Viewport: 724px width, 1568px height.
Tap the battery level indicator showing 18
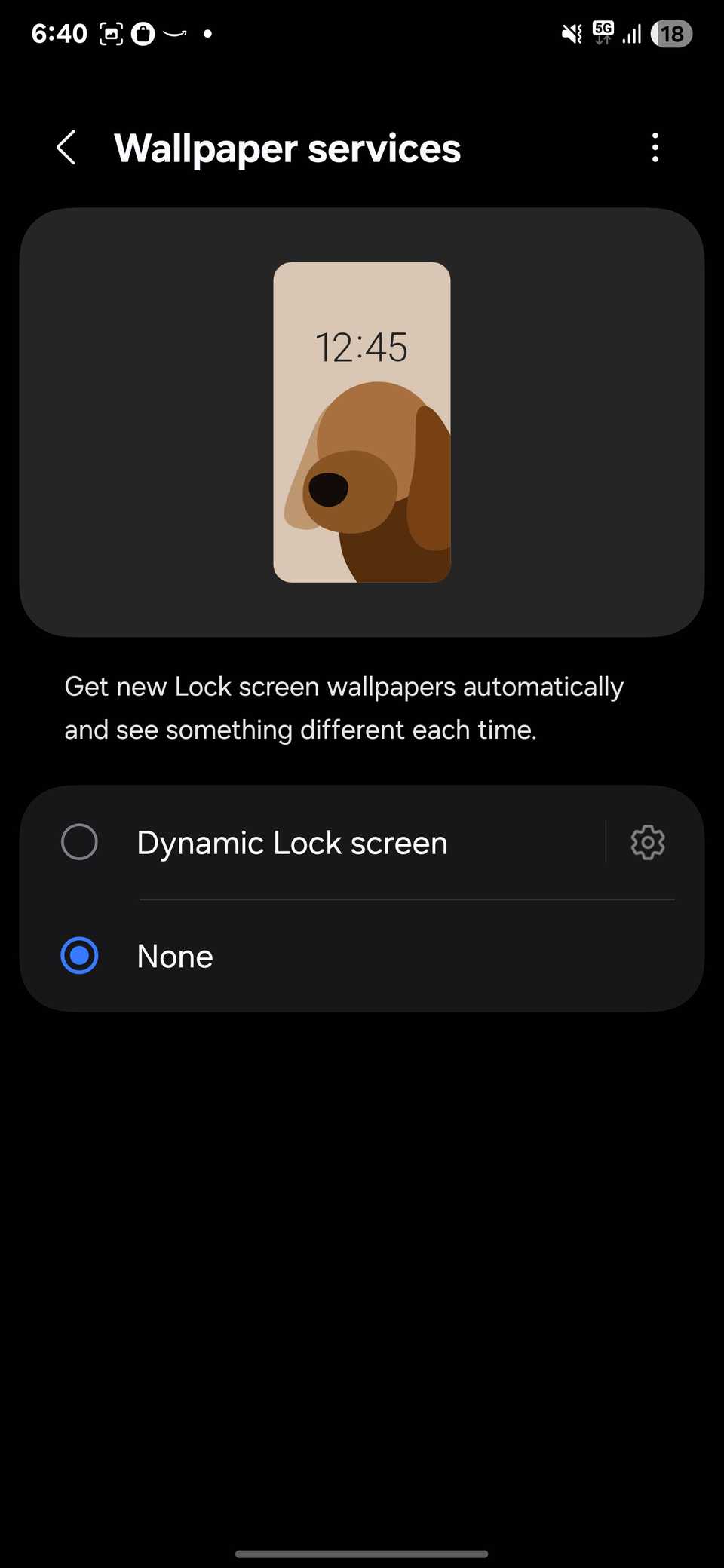pyautogui.click(x=672, y=33)
